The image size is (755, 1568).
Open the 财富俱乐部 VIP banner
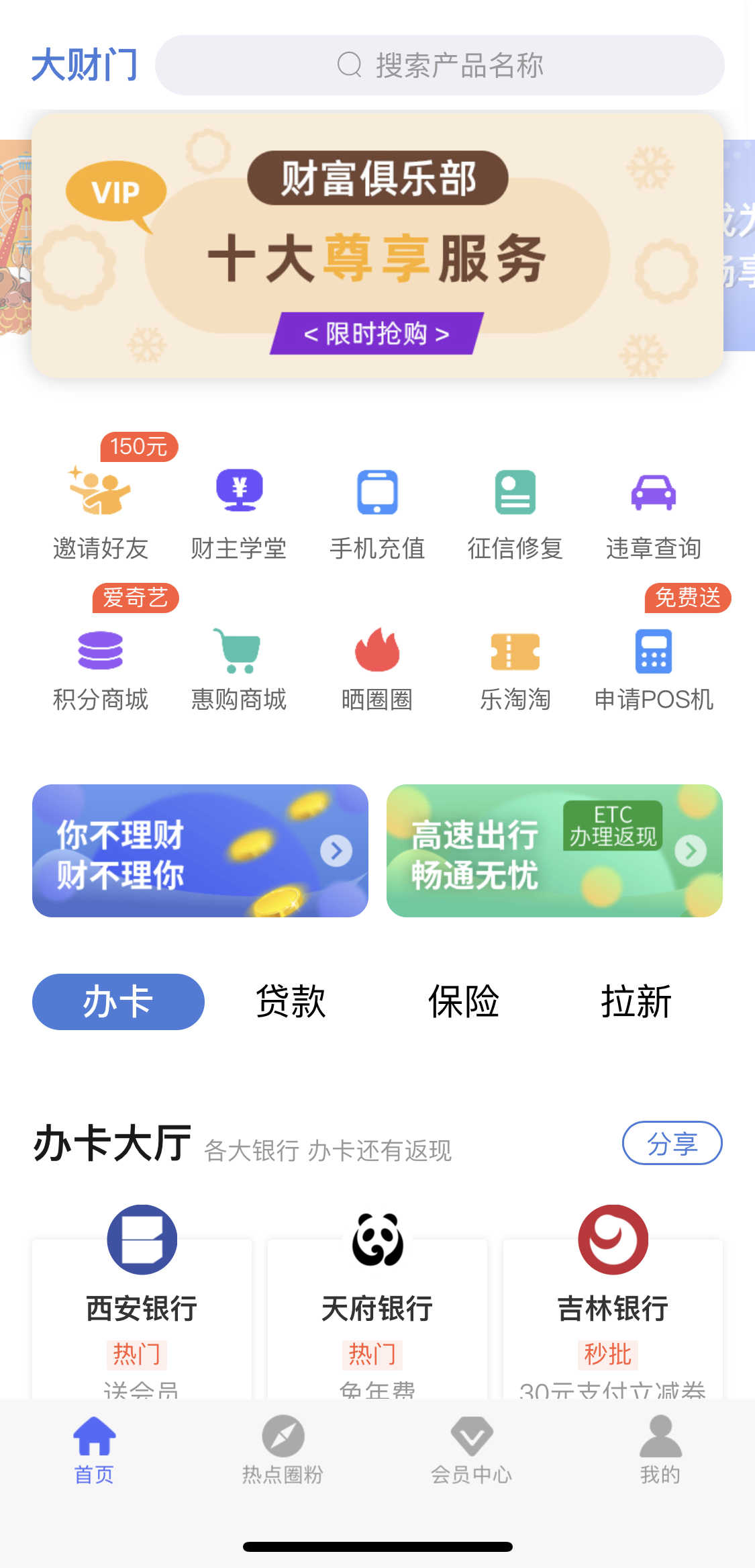pyautogui.click(x=377, y=245)
